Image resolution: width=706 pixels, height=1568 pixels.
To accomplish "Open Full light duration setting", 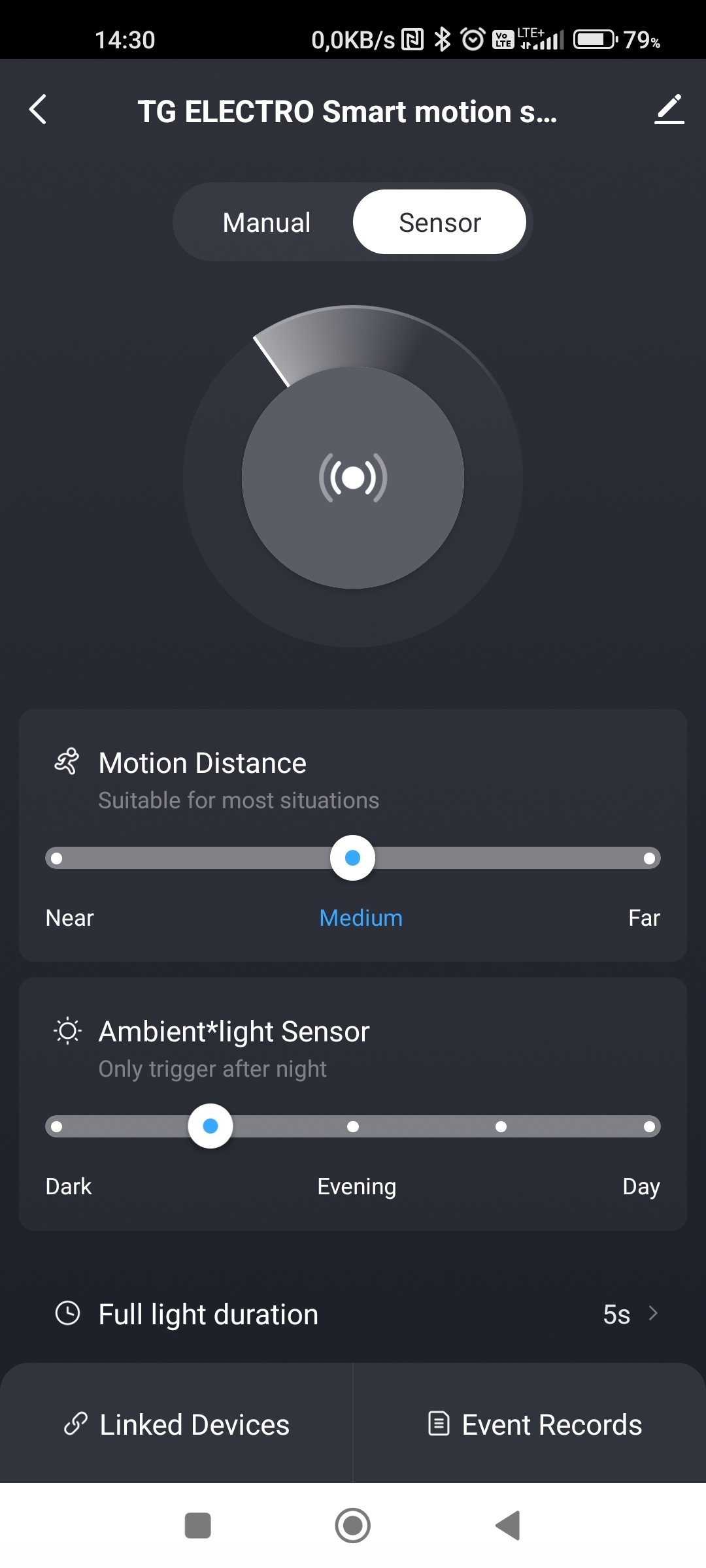I will click(x=353, y=1314).
